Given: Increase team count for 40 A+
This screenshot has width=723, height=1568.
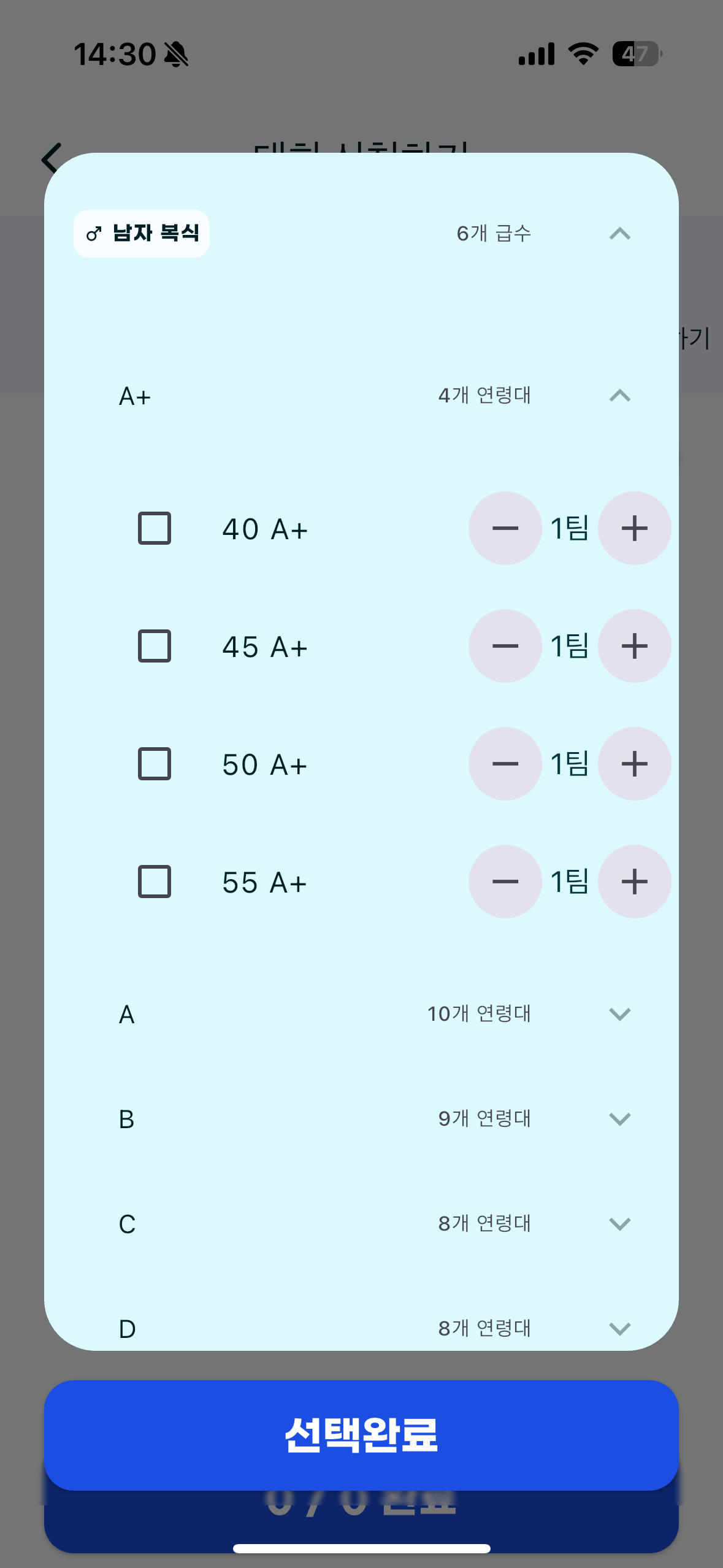Looking at the screenshot, I should [x=635, y=528].
